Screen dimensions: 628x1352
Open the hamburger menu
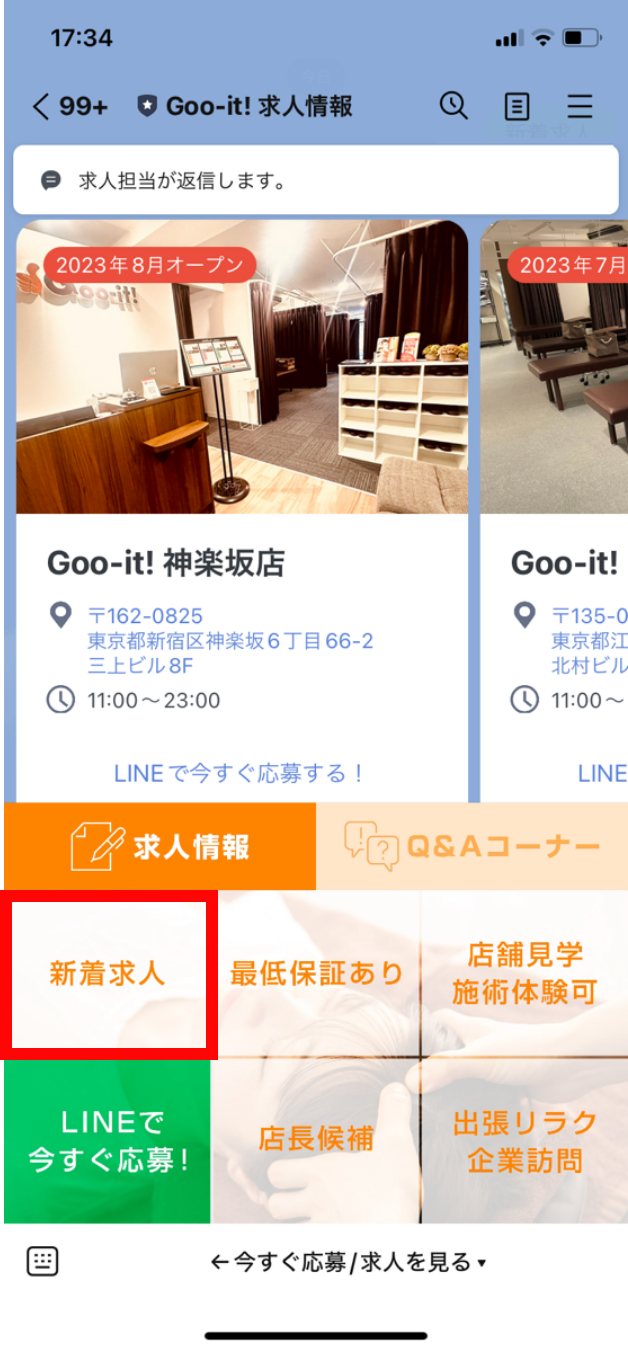point(579,107)
